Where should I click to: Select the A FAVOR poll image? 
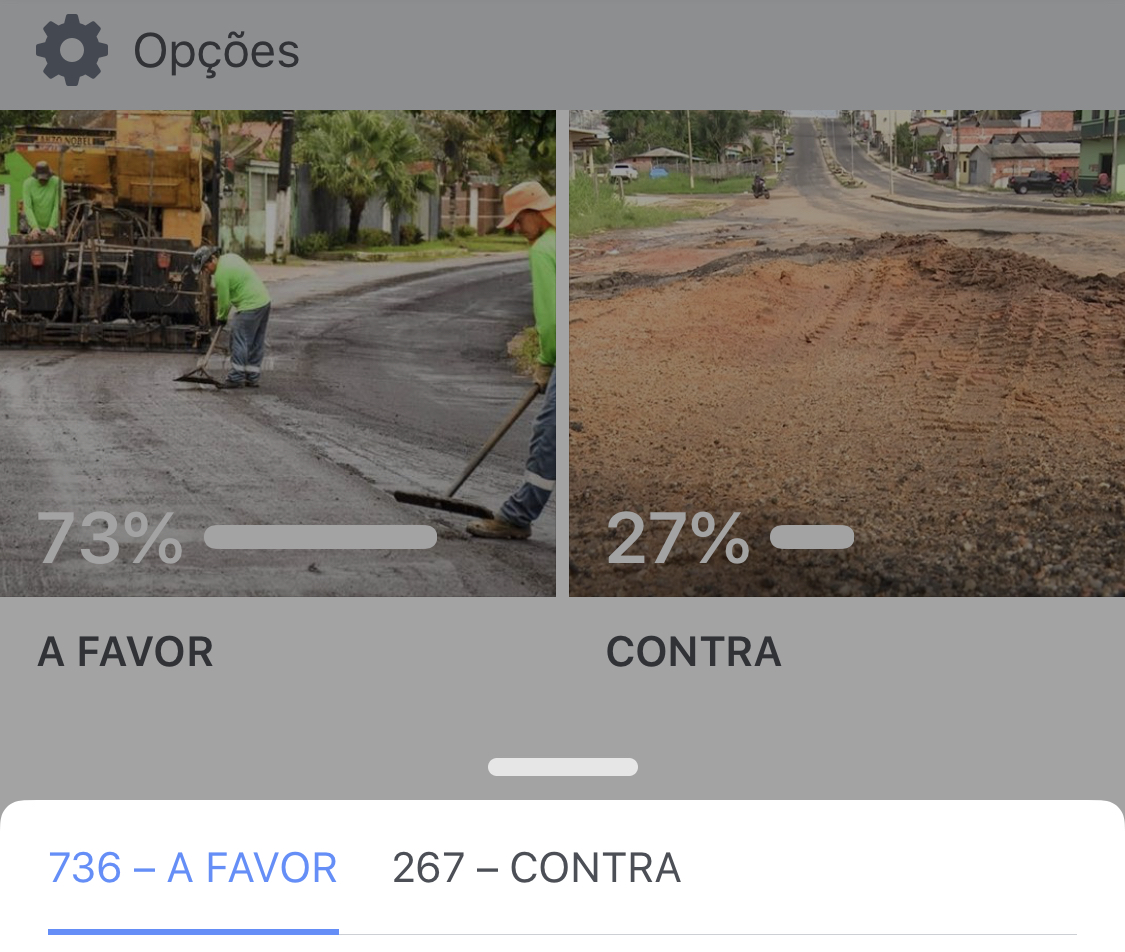277,353
